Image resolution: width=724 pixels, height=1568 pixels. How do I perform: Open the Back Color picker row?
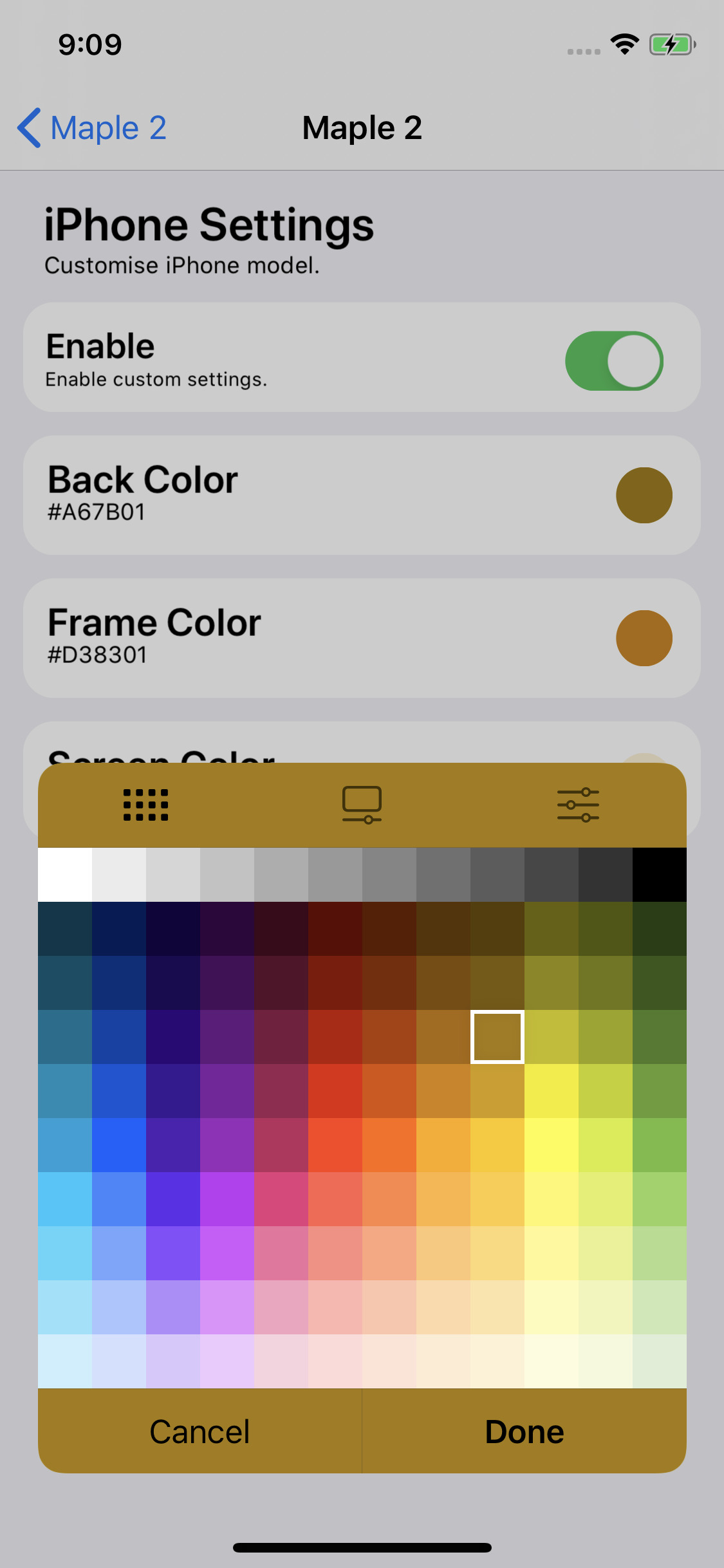pos(362,495)
